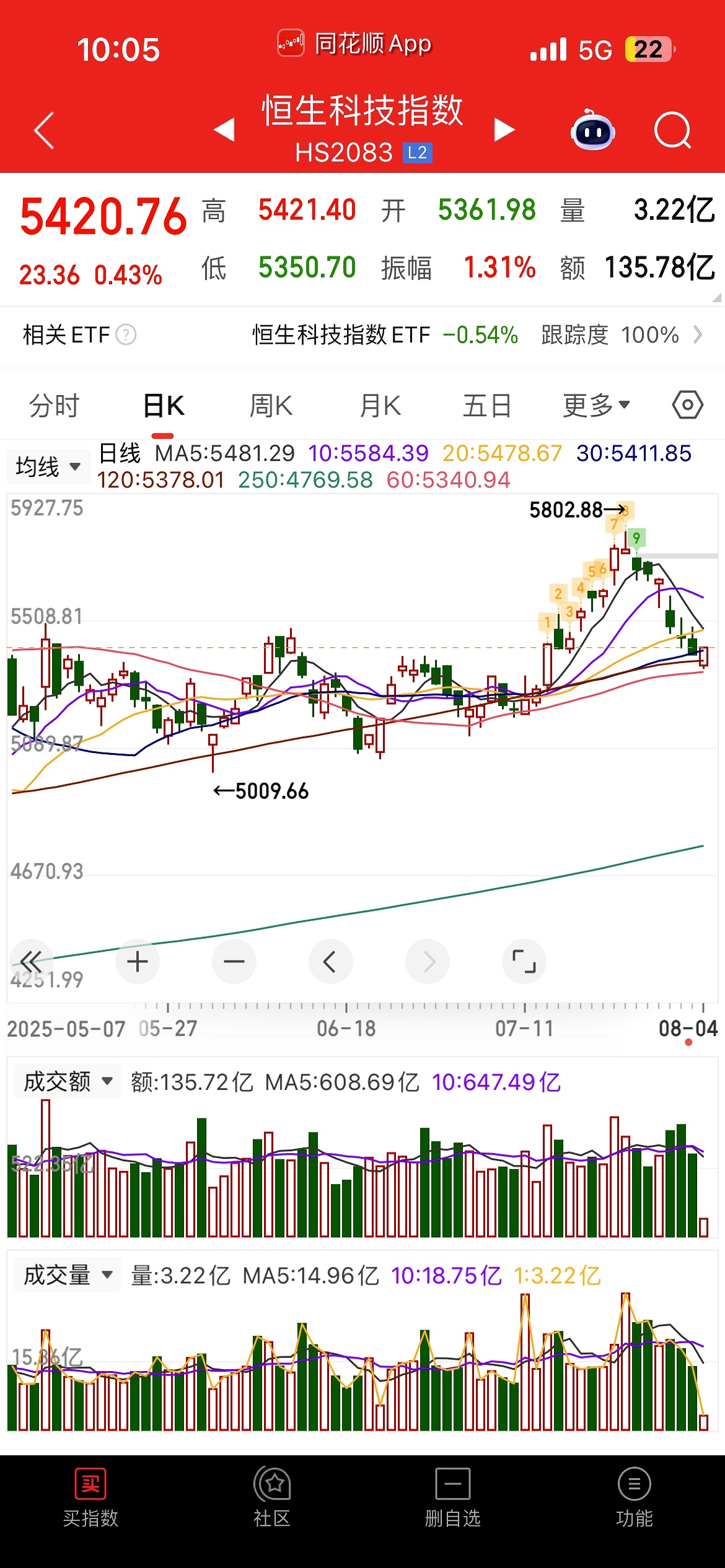Switch to the previous index

click(224, 130)
